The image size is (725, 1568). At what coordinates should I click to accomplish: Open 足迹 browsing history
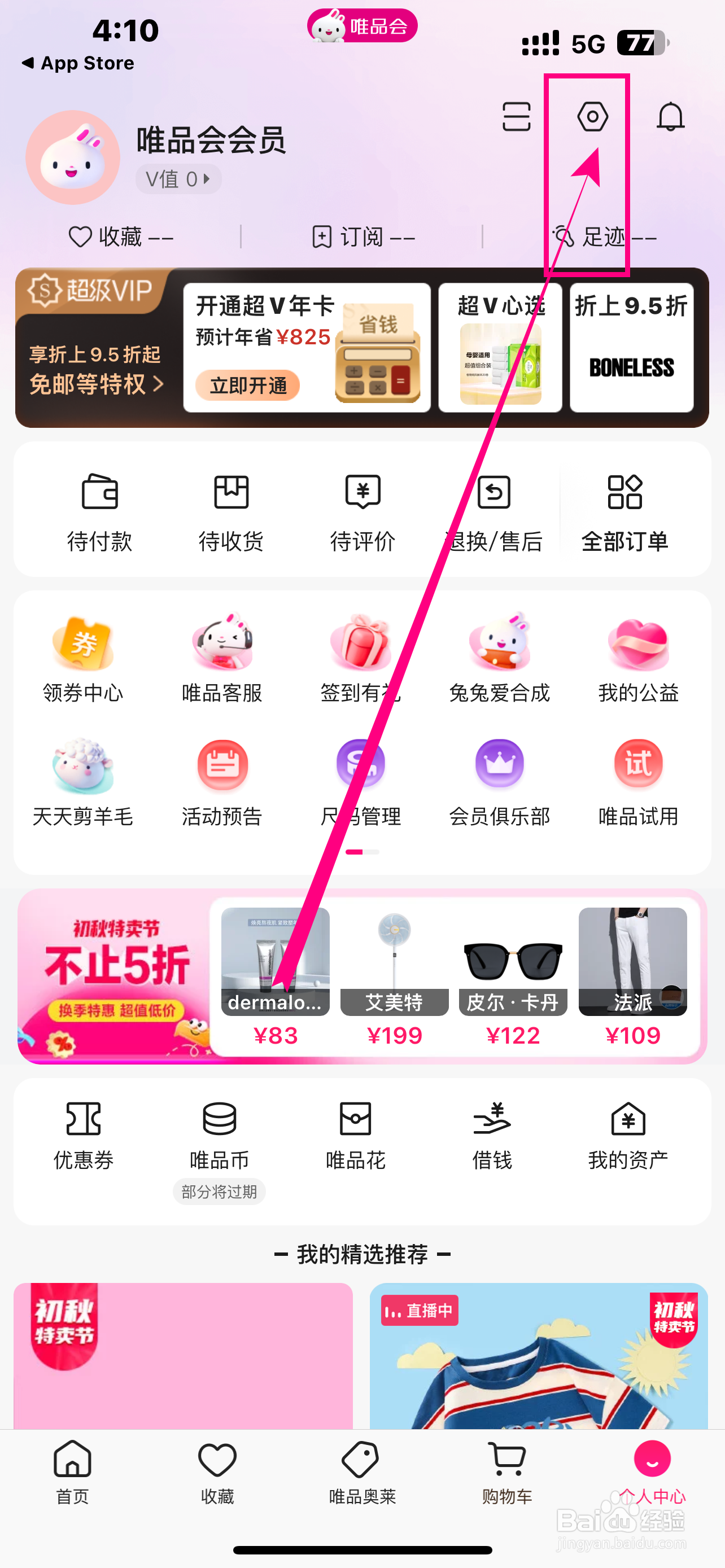click(x=604, y=237)
